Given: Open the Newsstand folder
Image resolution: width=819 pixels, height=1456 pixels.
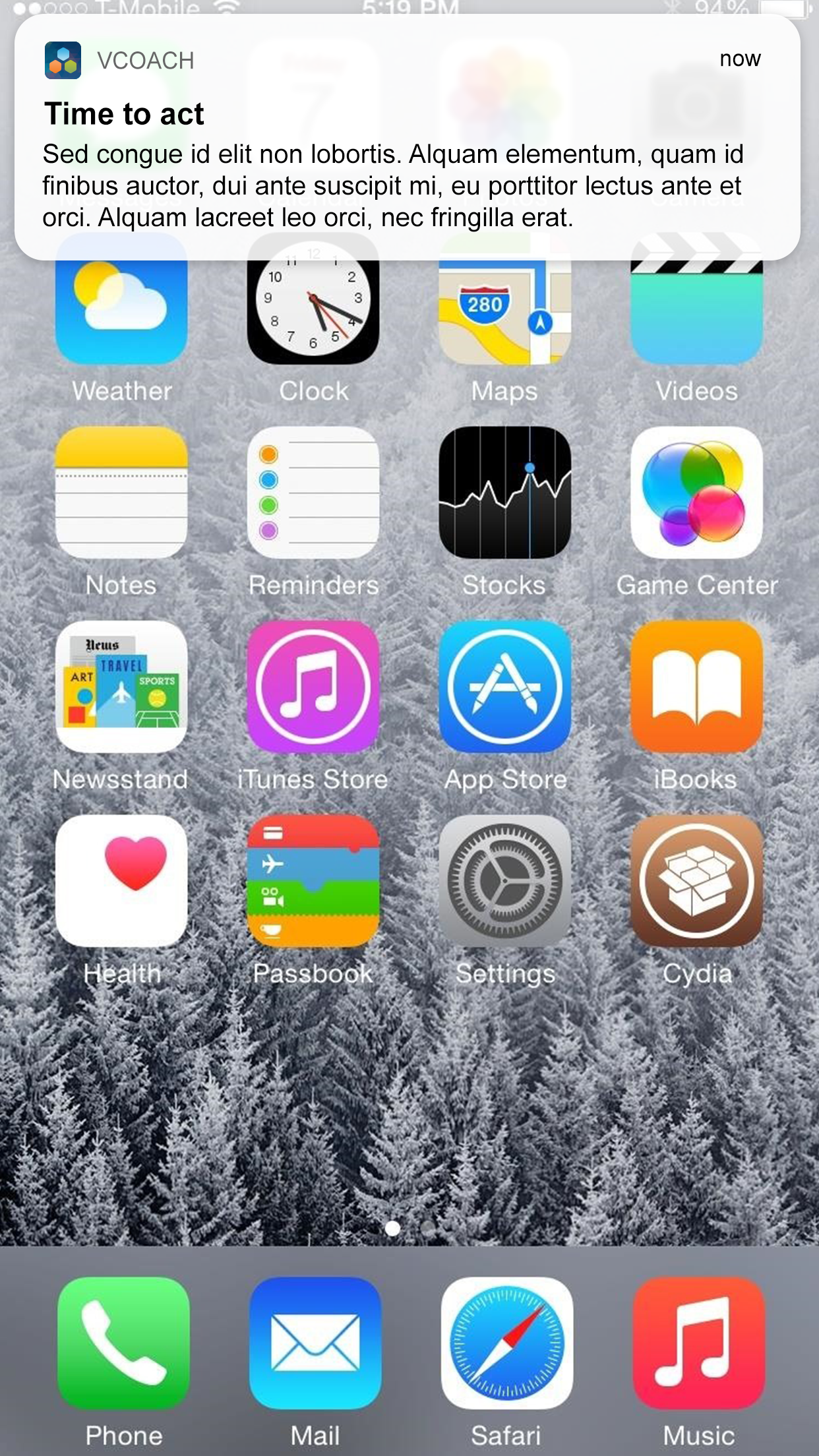Looking at the screenshot, I should click(x=122, y=686).
